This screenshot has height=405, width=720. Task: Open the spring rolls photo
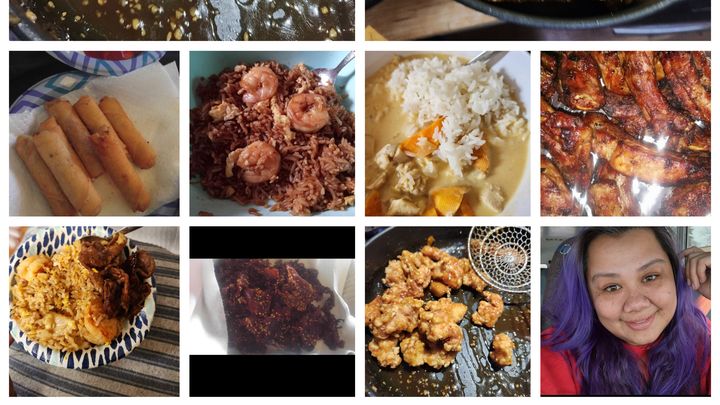pos(94,134)
